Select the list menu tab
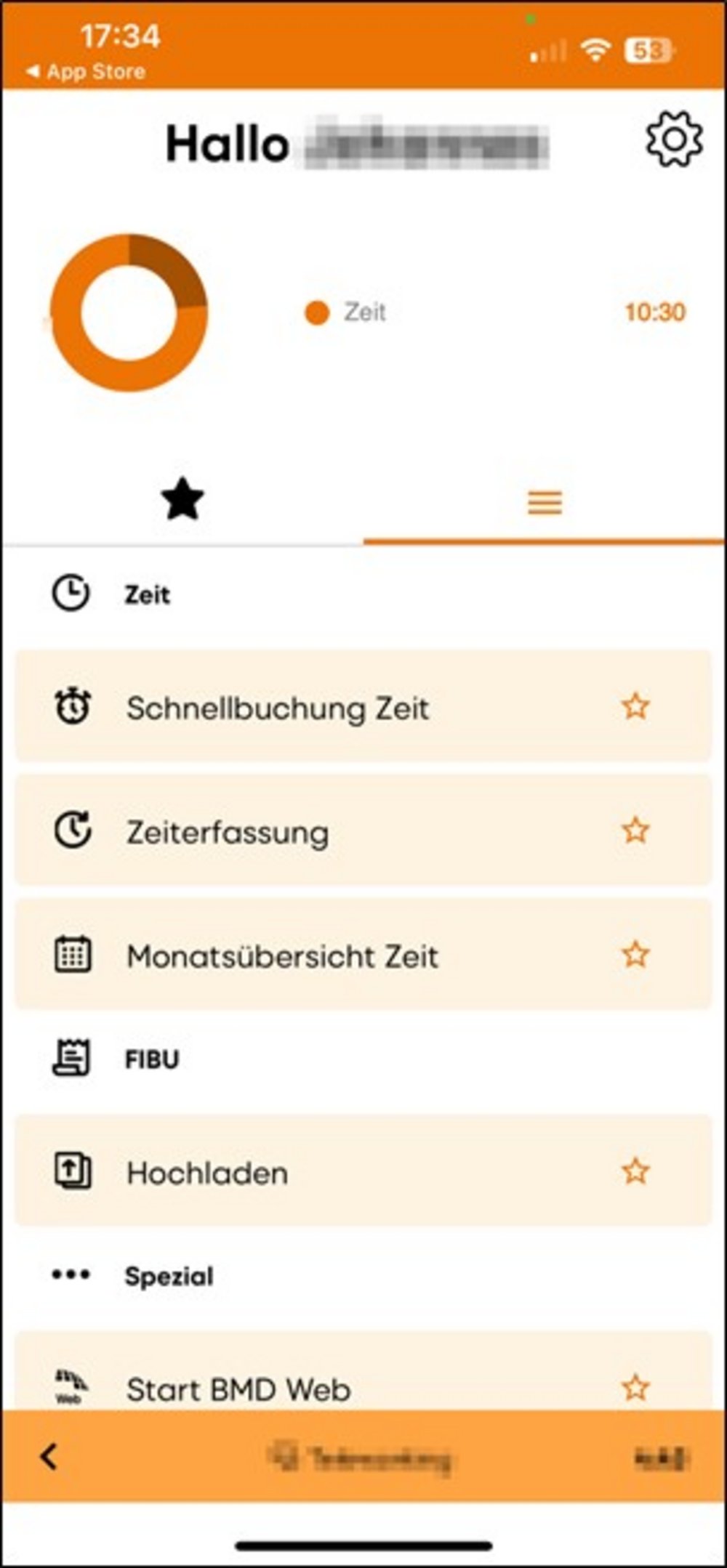The width and height of the screenshot is (727, 1568). (x=545, y=502)
